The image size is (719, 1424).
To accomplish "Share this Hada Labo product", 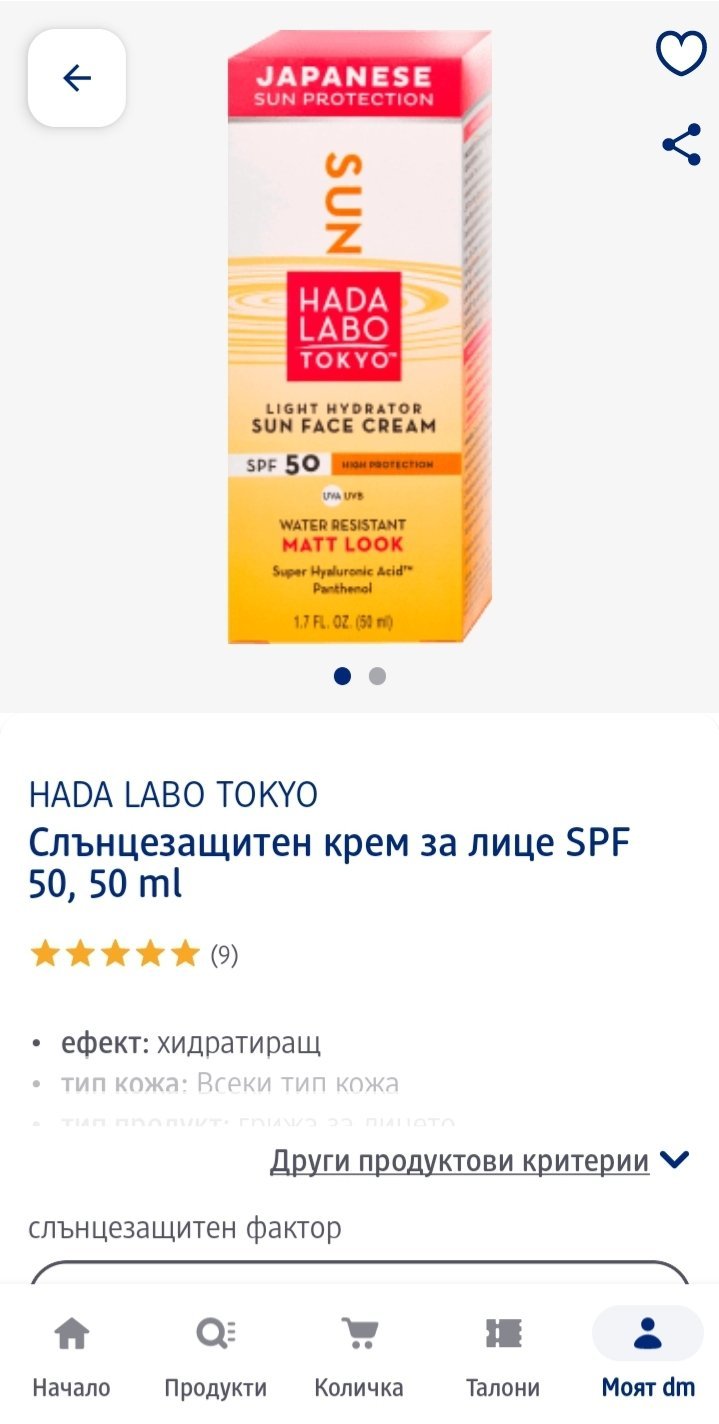I will 681,146.
